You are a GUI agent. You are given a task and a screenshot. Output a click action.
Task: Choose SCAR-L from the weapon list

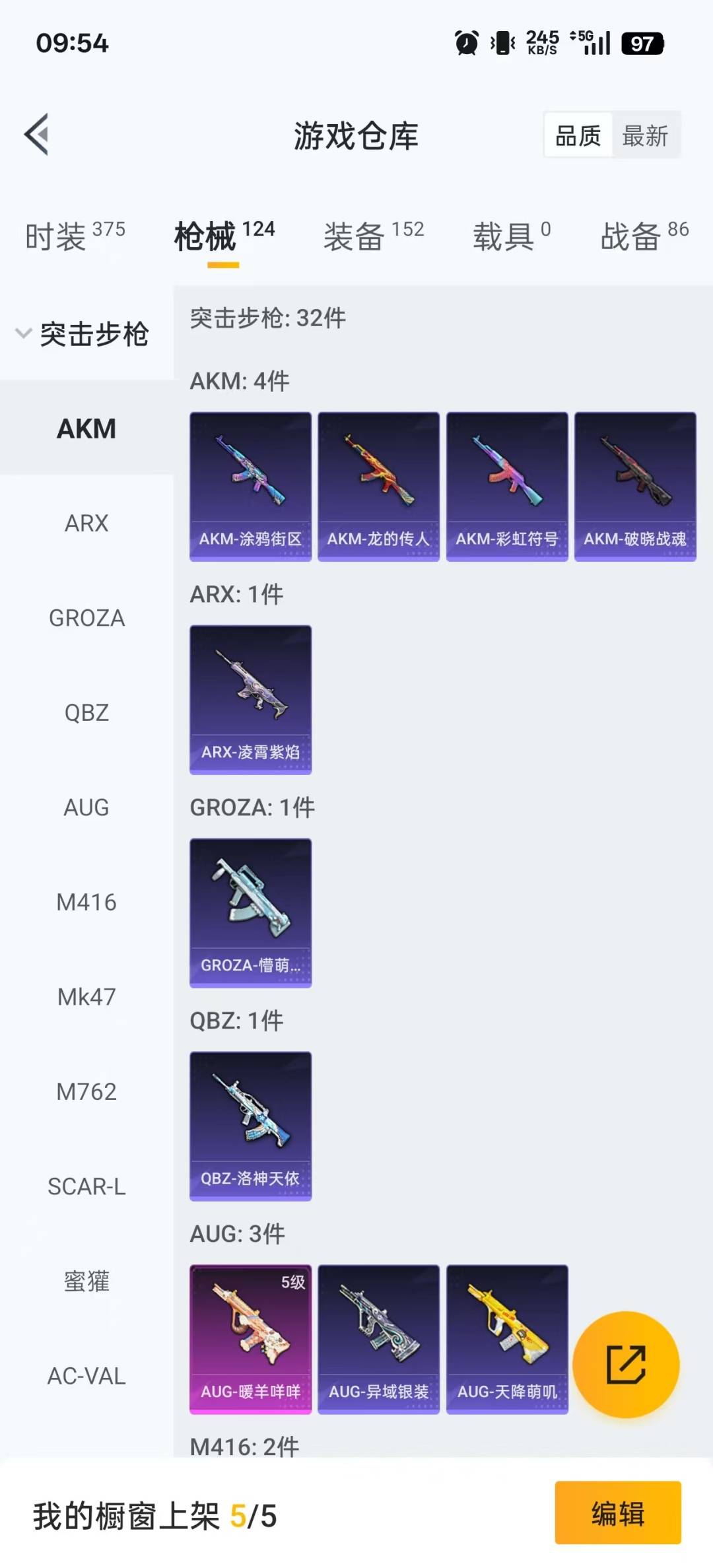point(86,1186)
